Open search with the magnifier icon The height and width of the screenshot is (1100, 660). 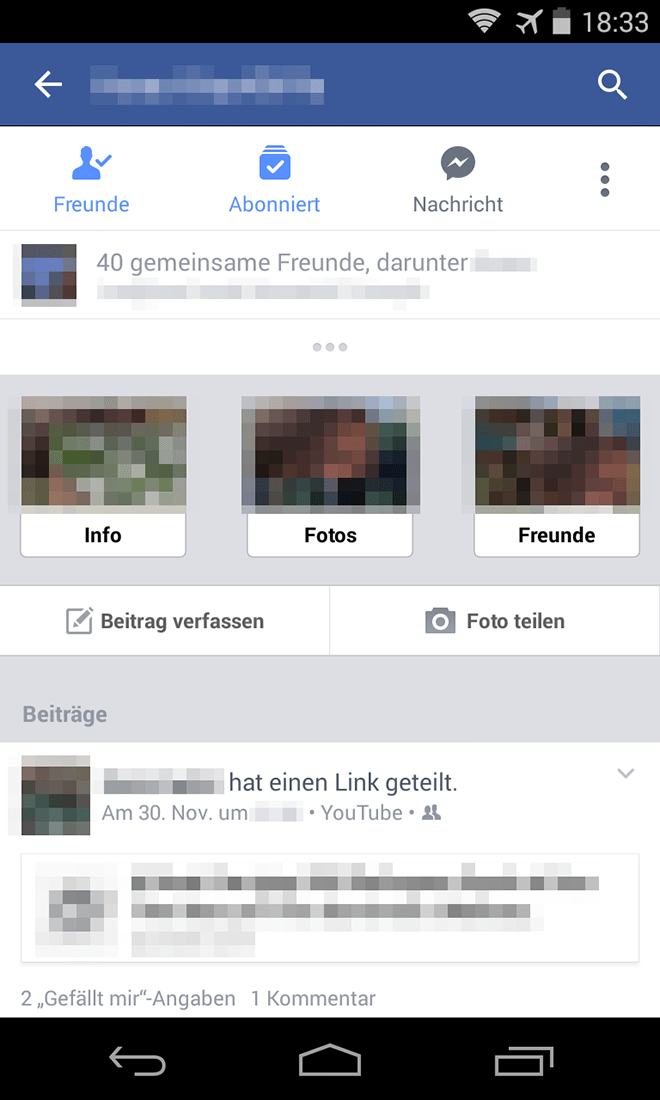point(612,85)
